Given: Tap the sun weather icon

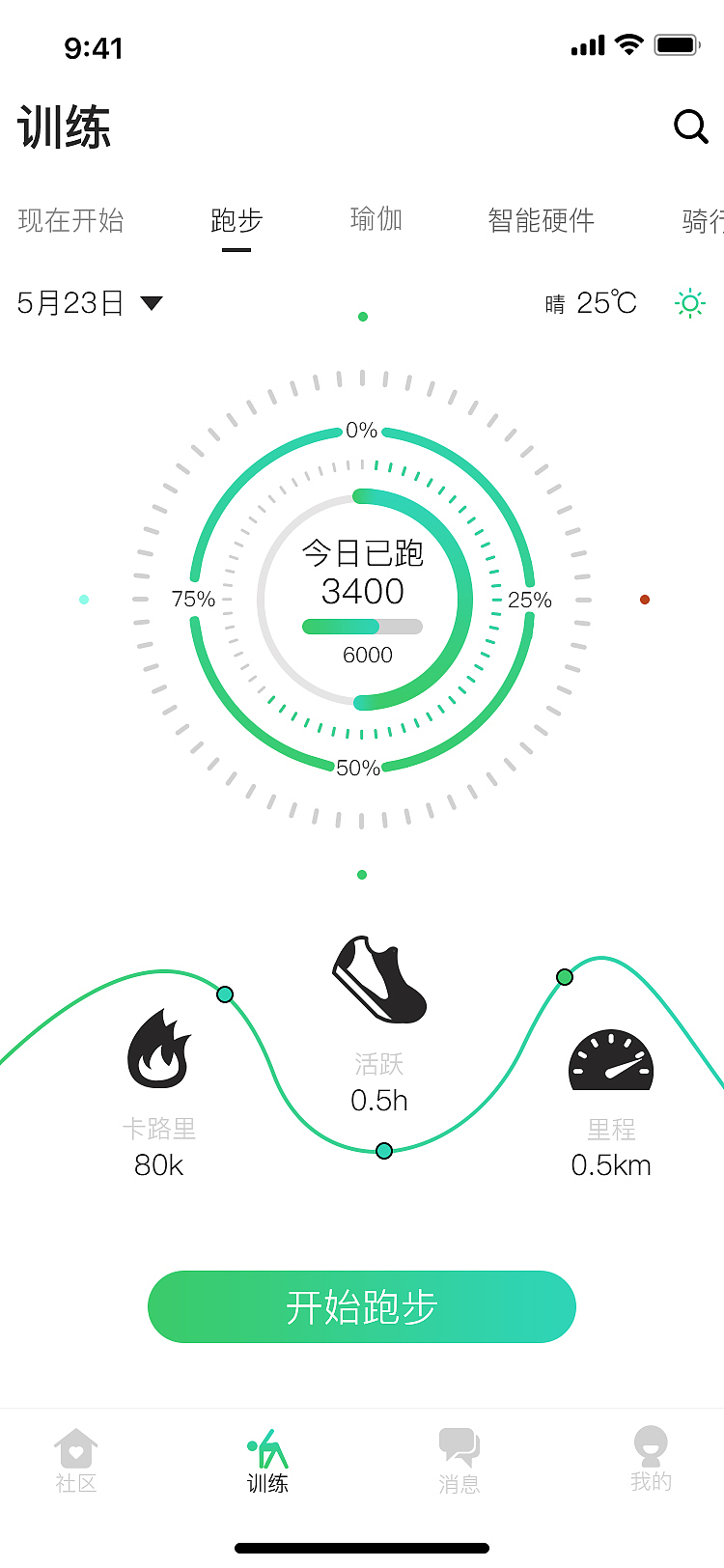Looking at the screenshot, I should point(691,302).
